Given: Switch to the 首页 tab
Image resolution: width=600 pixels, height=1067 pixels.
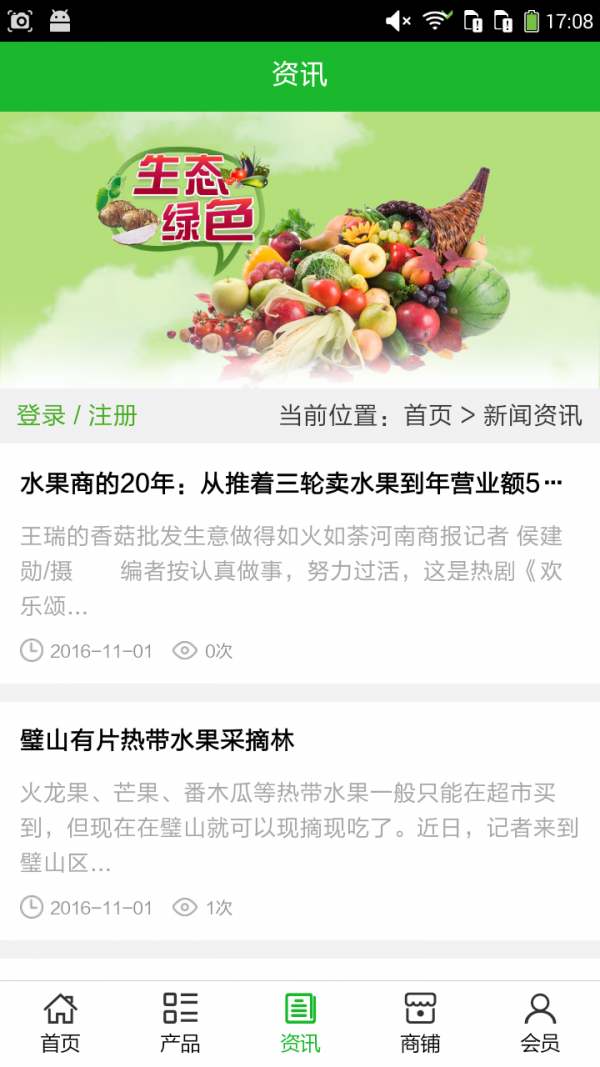Looking at the screenshot, I should pyautogui.click(x=60, y=1023).
